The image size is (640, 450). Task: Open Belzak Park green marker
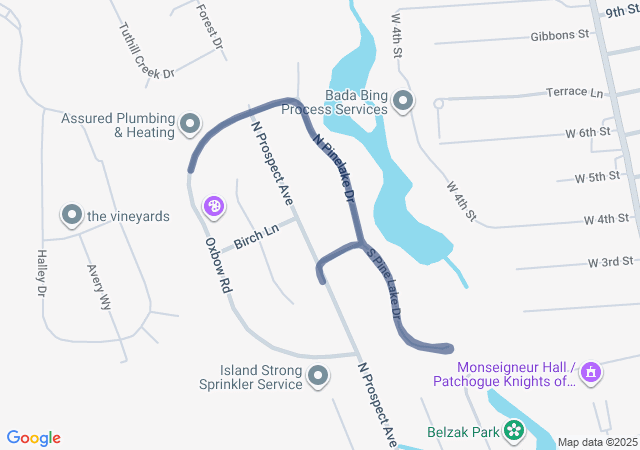pyautogui.click(x=514, y=431)
